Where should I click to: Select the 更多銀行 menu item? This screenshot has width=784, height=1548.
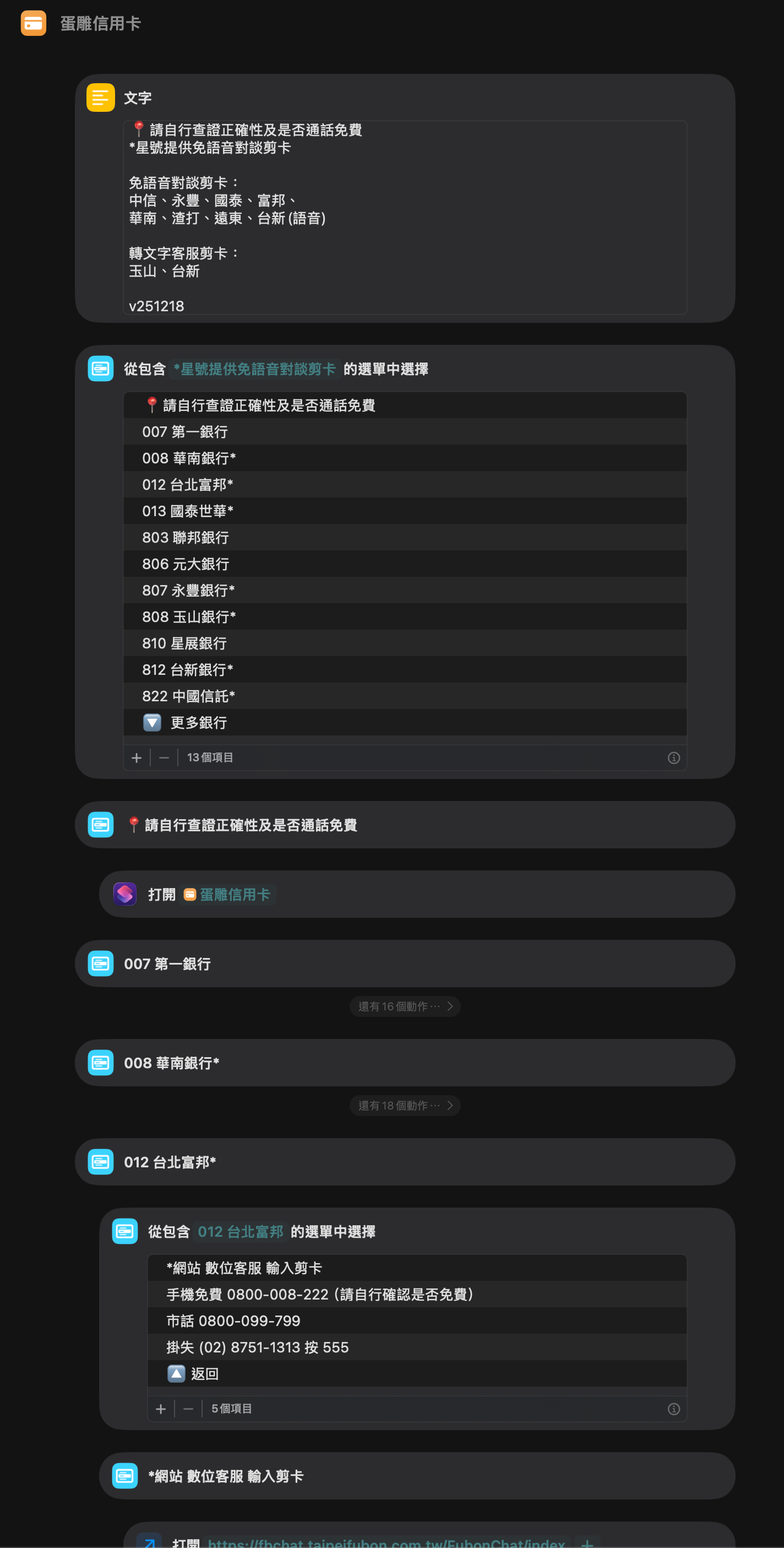[198, 722]
